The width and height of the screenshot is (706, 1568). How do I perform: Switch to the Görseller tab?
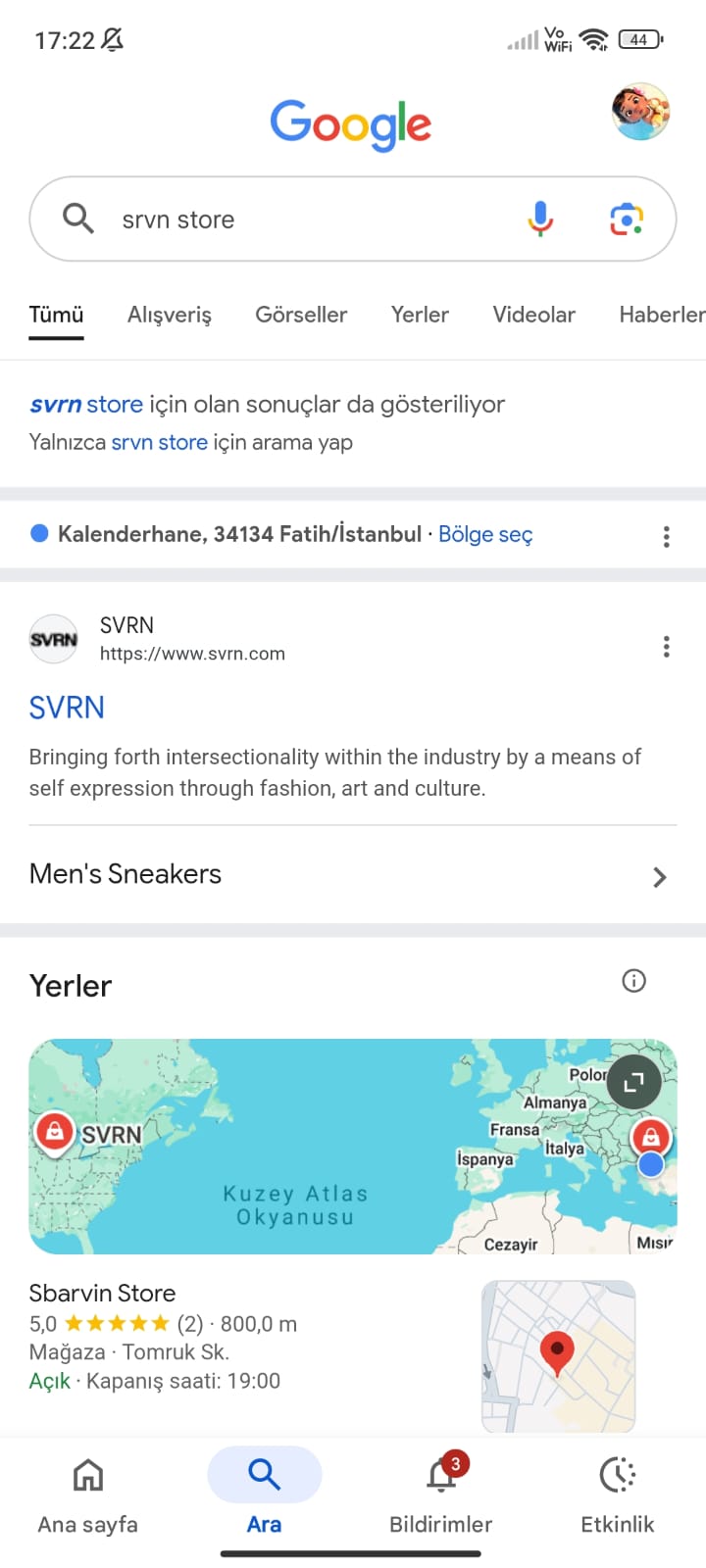301,315
